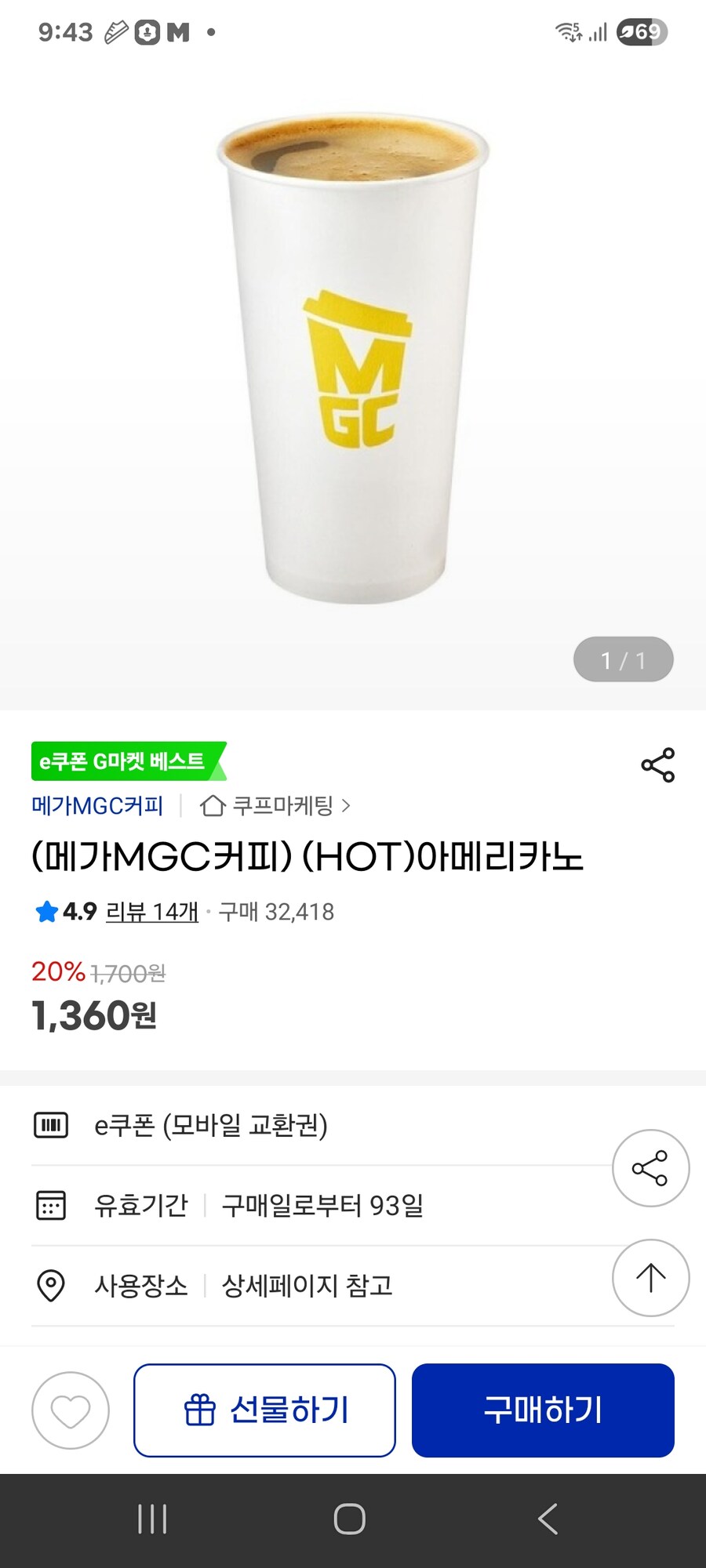The height and width of the screenshot is (1568, 706).
Task: Tap the 1/1 image page indicator
Action: [x=623, y=660]
